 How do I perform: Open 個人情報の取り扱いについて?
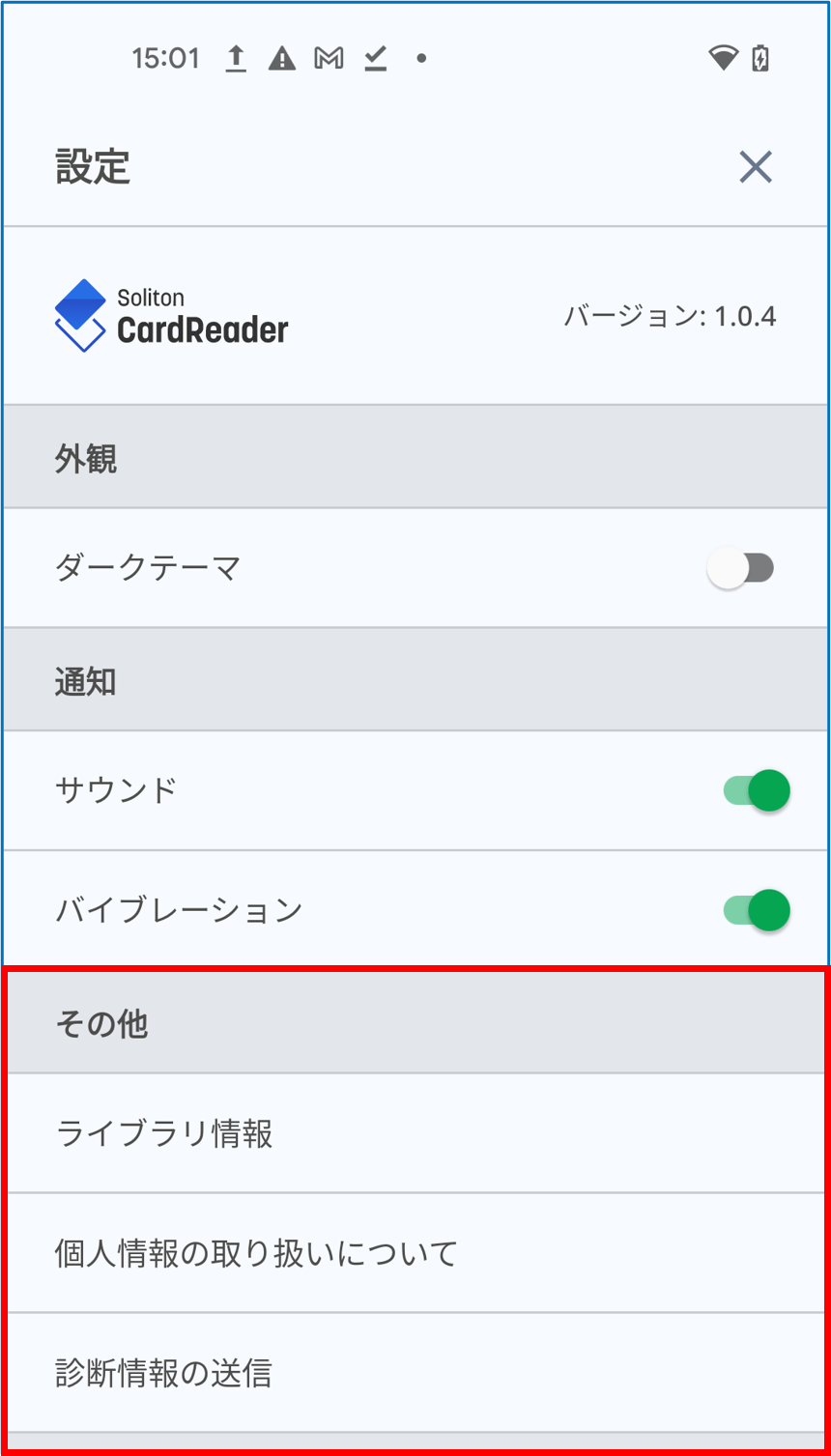point(415,1253)
